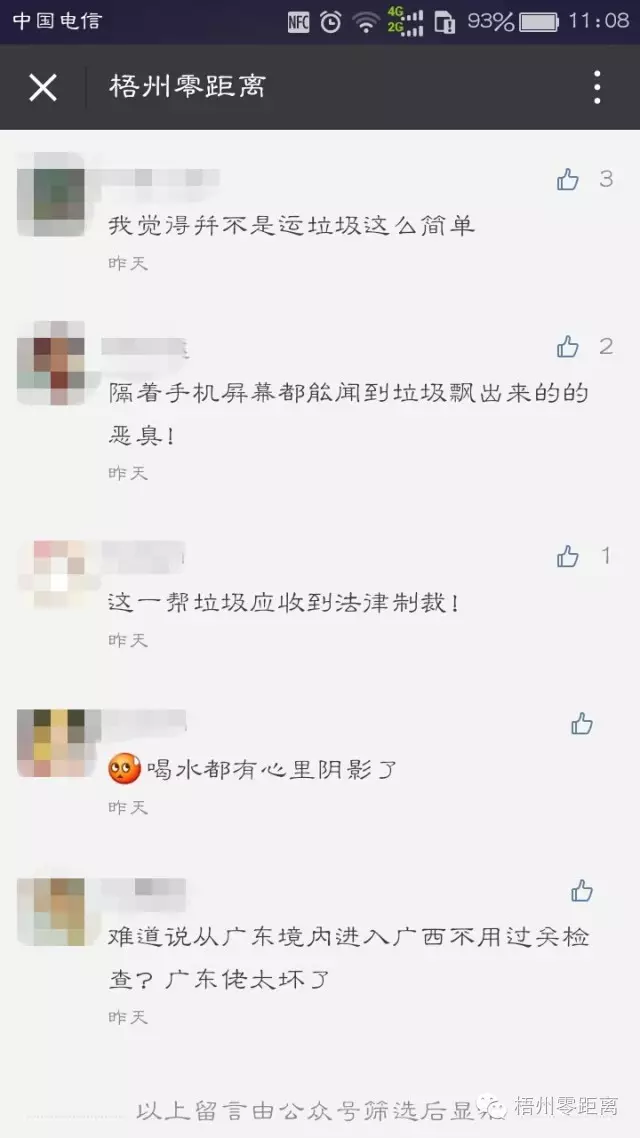Like the comment about 隔着手机屏幕都能闻到垃圾

(567, 347)
